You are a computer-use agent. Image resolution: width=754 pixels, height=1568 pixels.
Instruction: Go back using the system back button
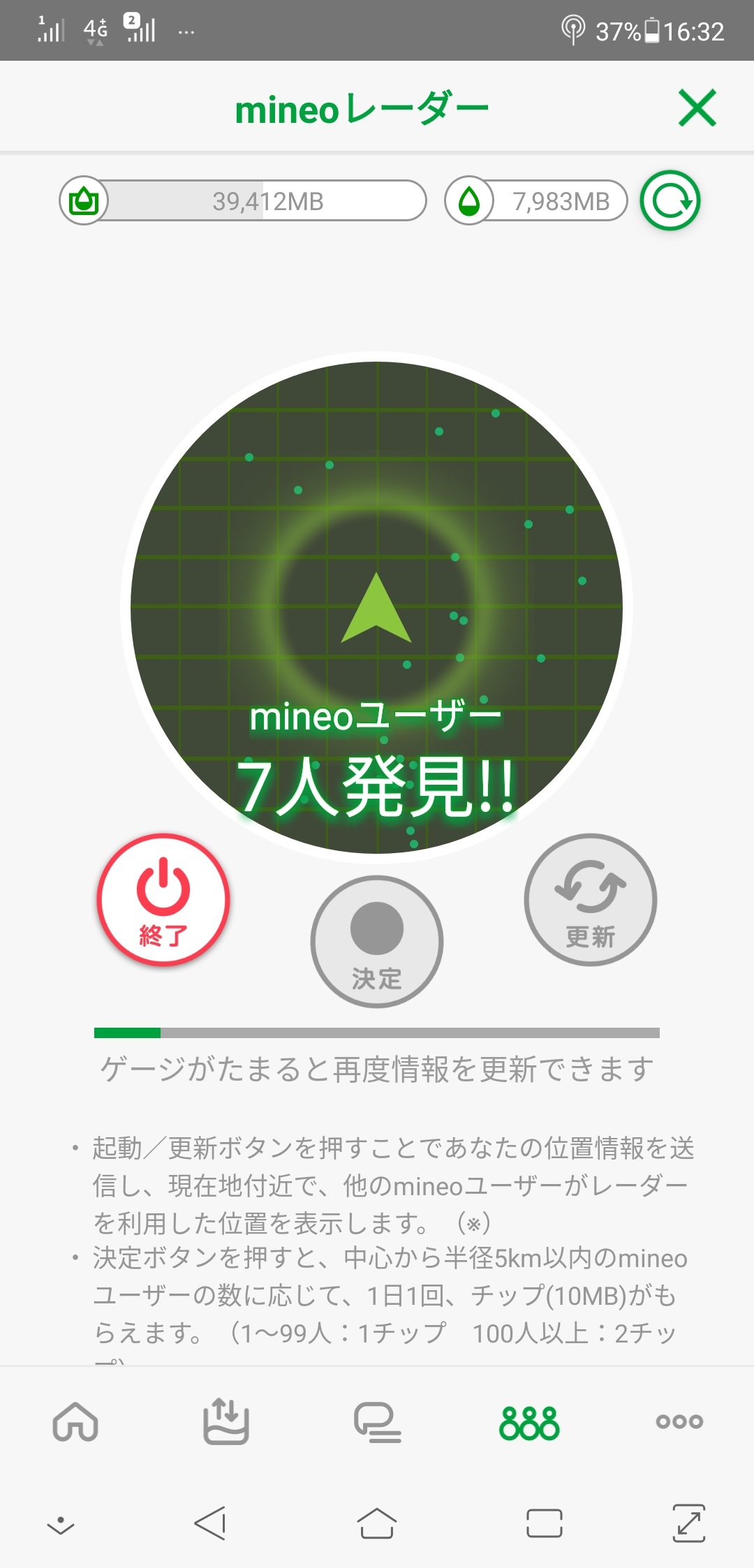210,1523
